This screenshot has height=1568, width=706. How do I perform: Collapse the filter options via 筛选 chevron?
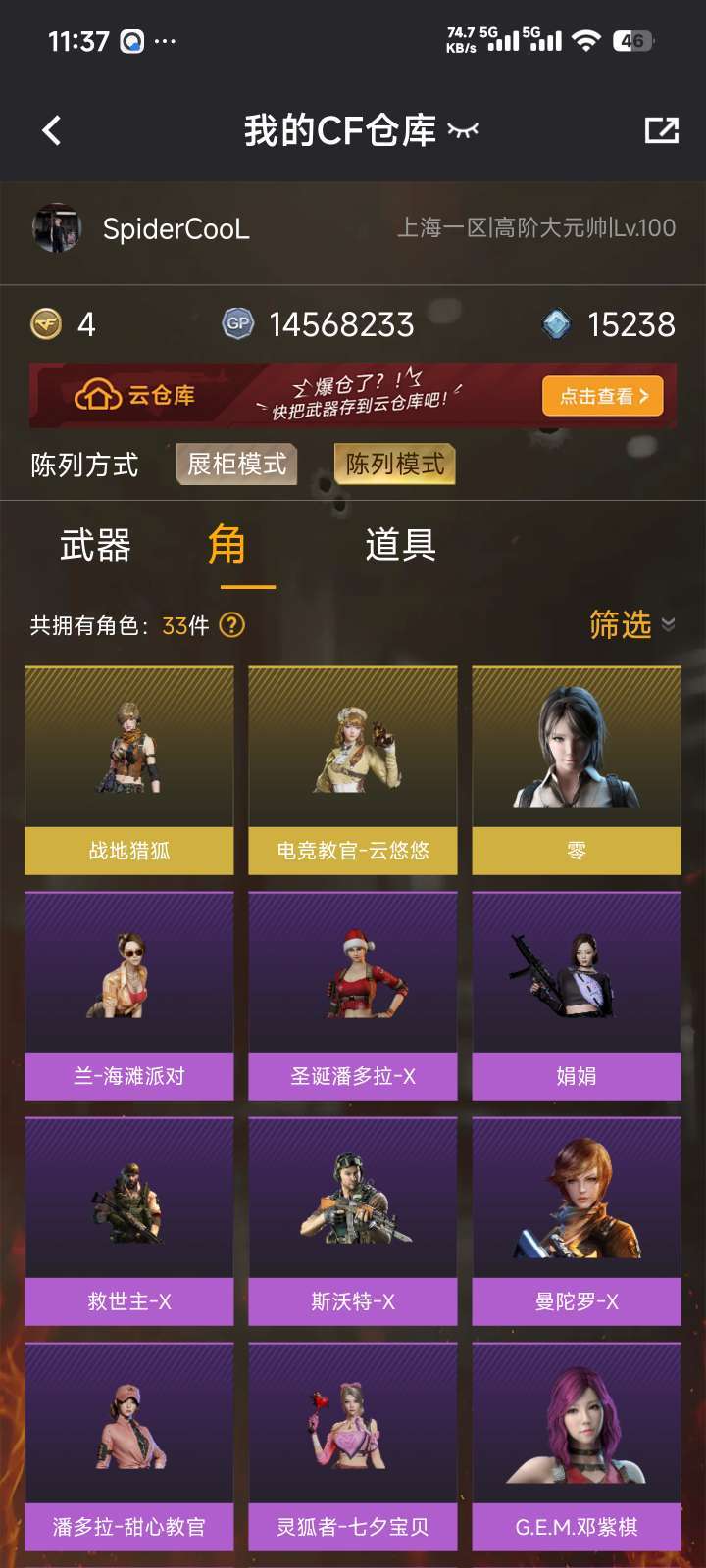point(670,627)
